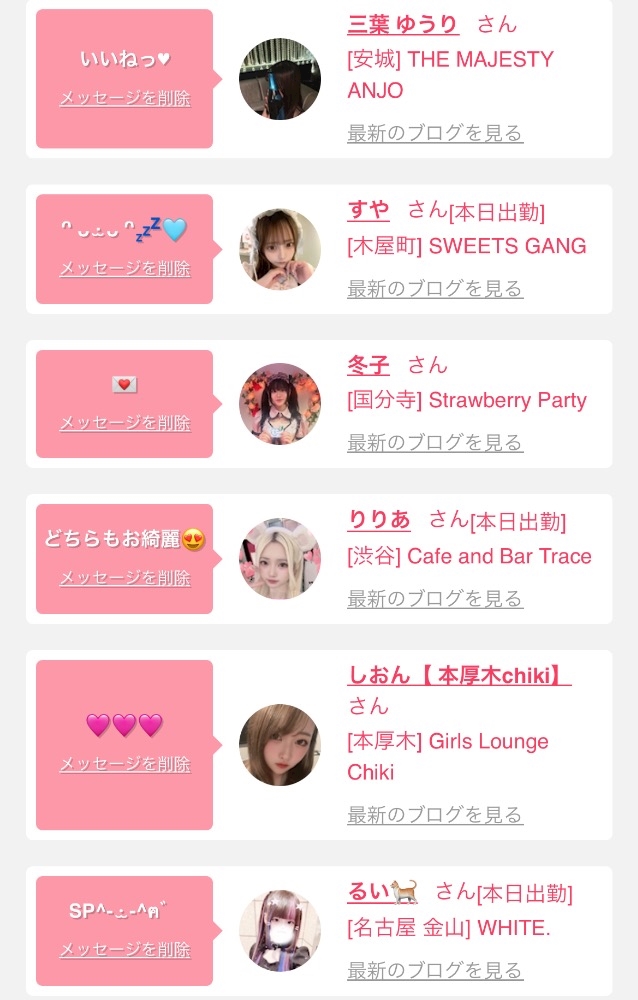This screenshot has height=1000, width=638.
Task: Open るい's profile name link
Action: 382,892
